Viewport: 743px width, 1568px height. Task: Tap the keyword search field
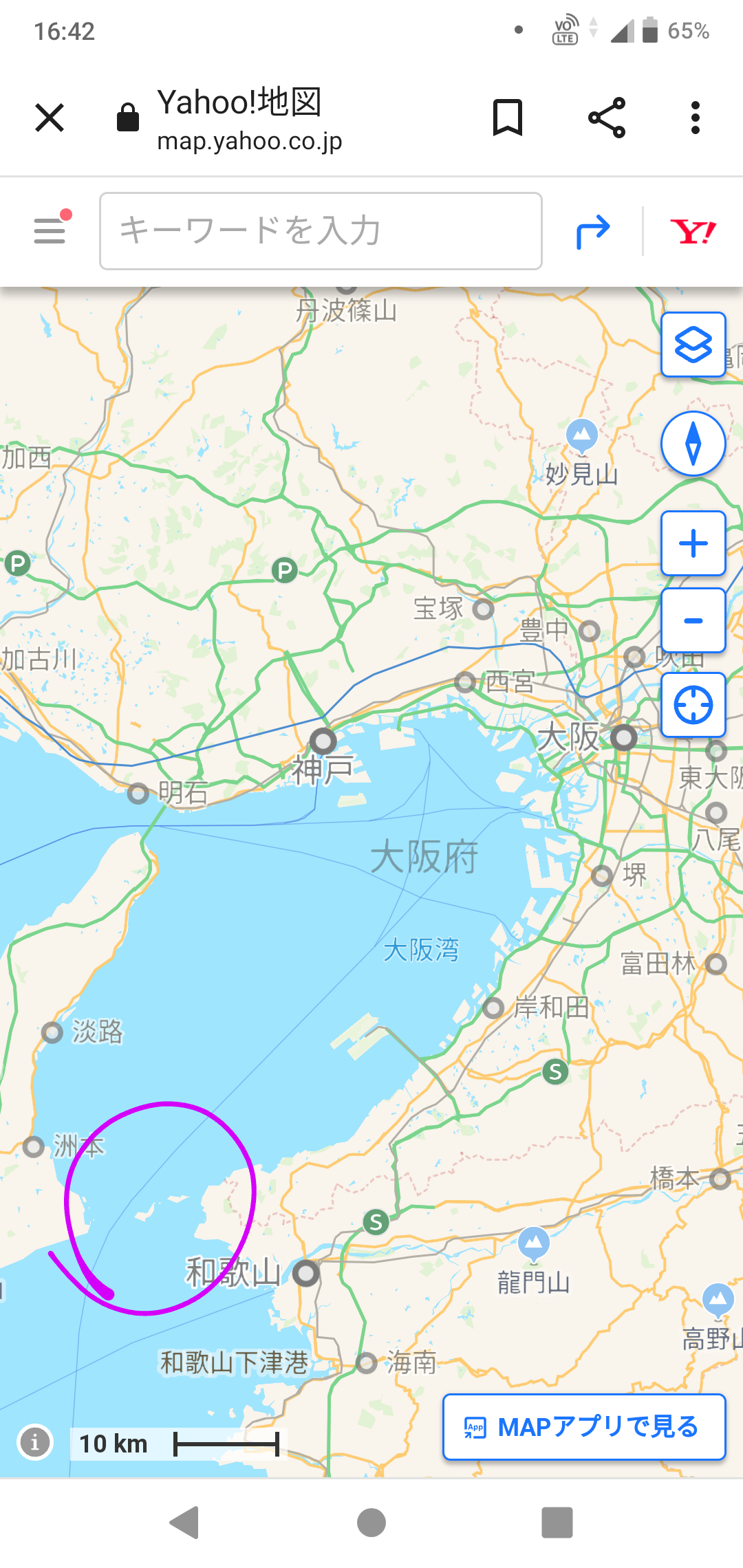pyautogui.click(x=321, y=231)
